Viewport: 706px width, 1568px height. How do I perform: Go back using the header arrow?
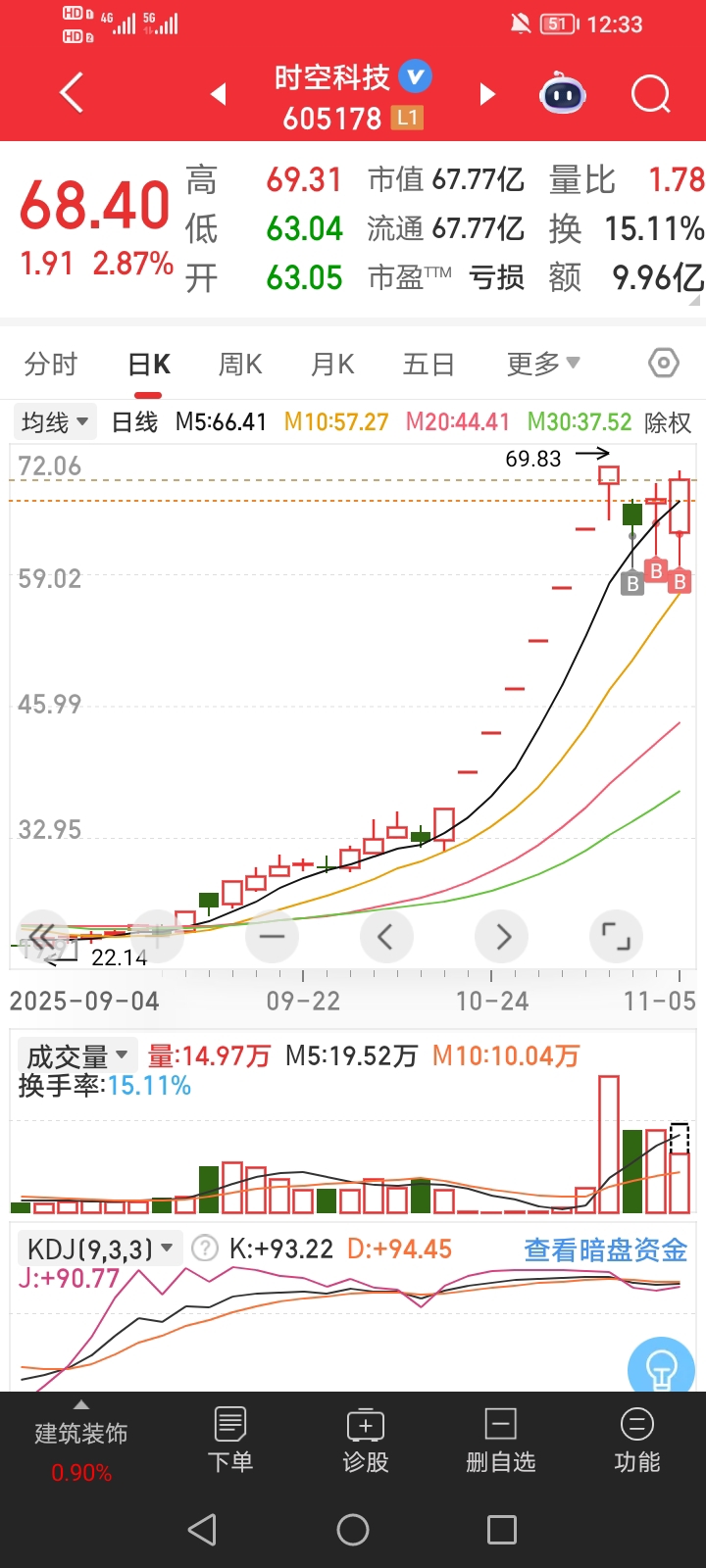coord(72,94)
